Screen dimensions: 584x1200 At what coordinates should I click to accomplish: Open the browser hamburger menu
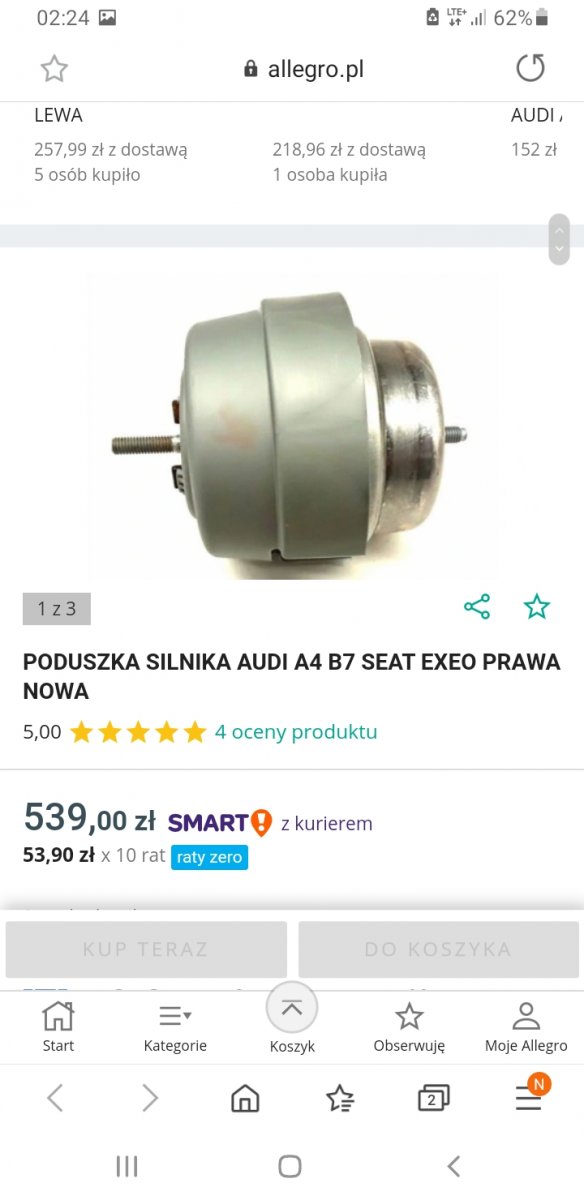tap(529, 1097)
